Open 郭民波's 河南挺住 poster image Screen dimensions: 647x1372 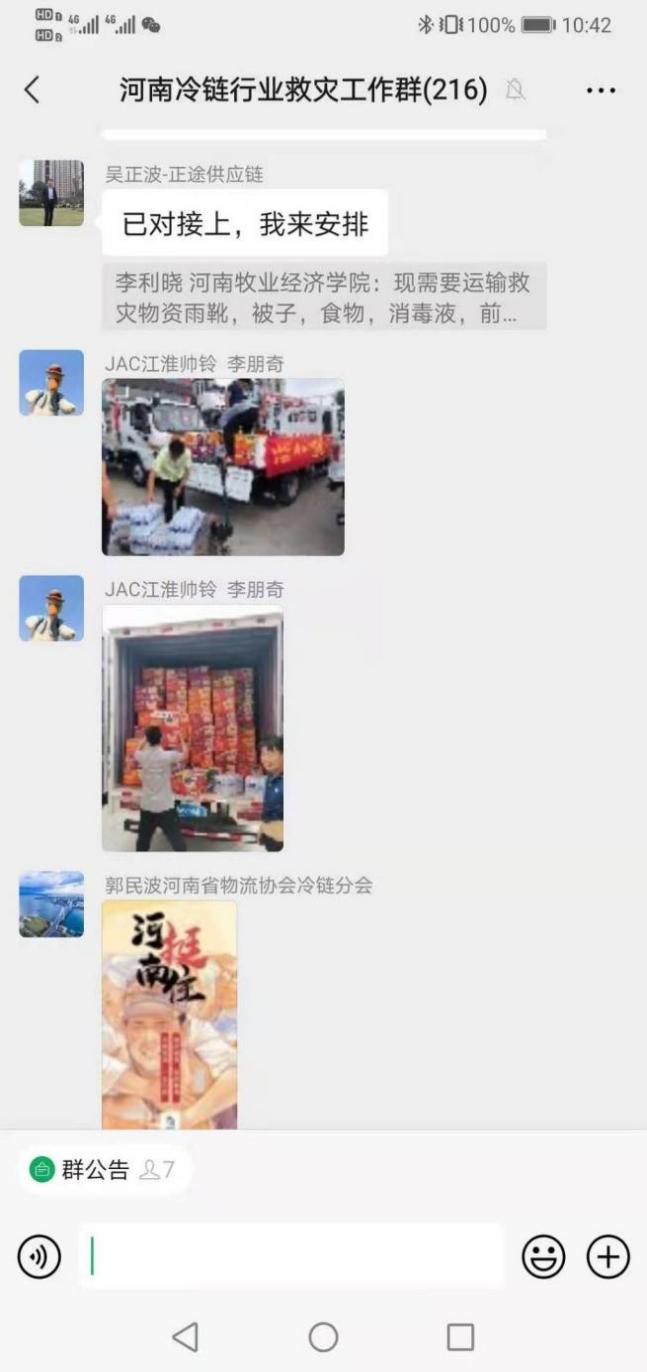[x=169, y=1014]
